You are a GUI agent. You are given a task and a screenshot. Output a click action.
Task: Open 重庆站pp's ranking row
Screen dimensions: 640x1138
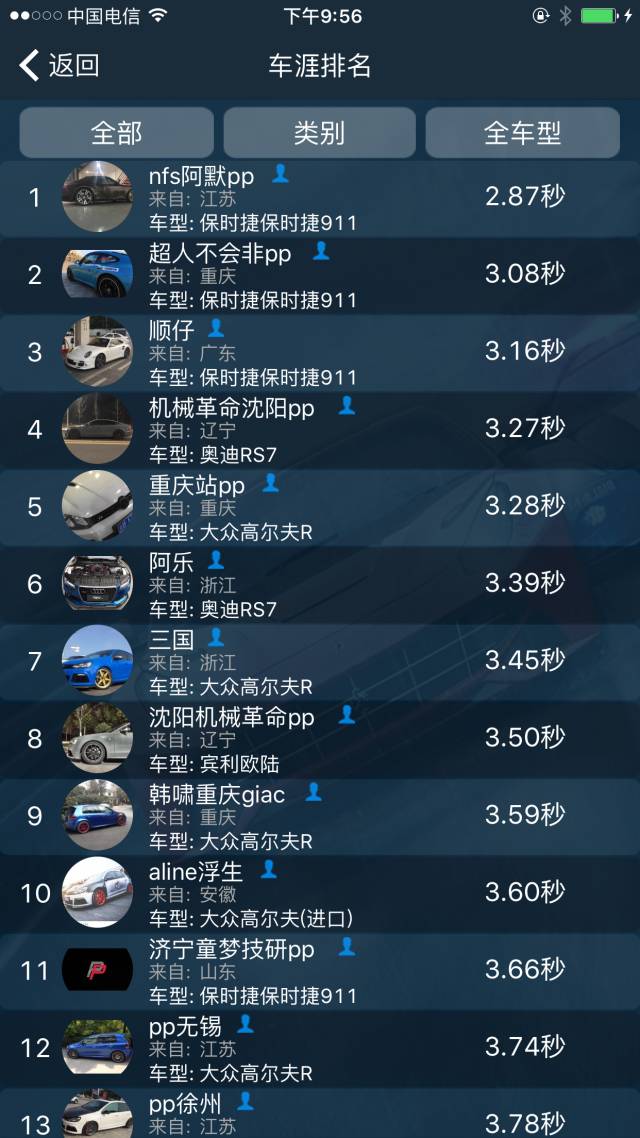(x=320, y=507)
